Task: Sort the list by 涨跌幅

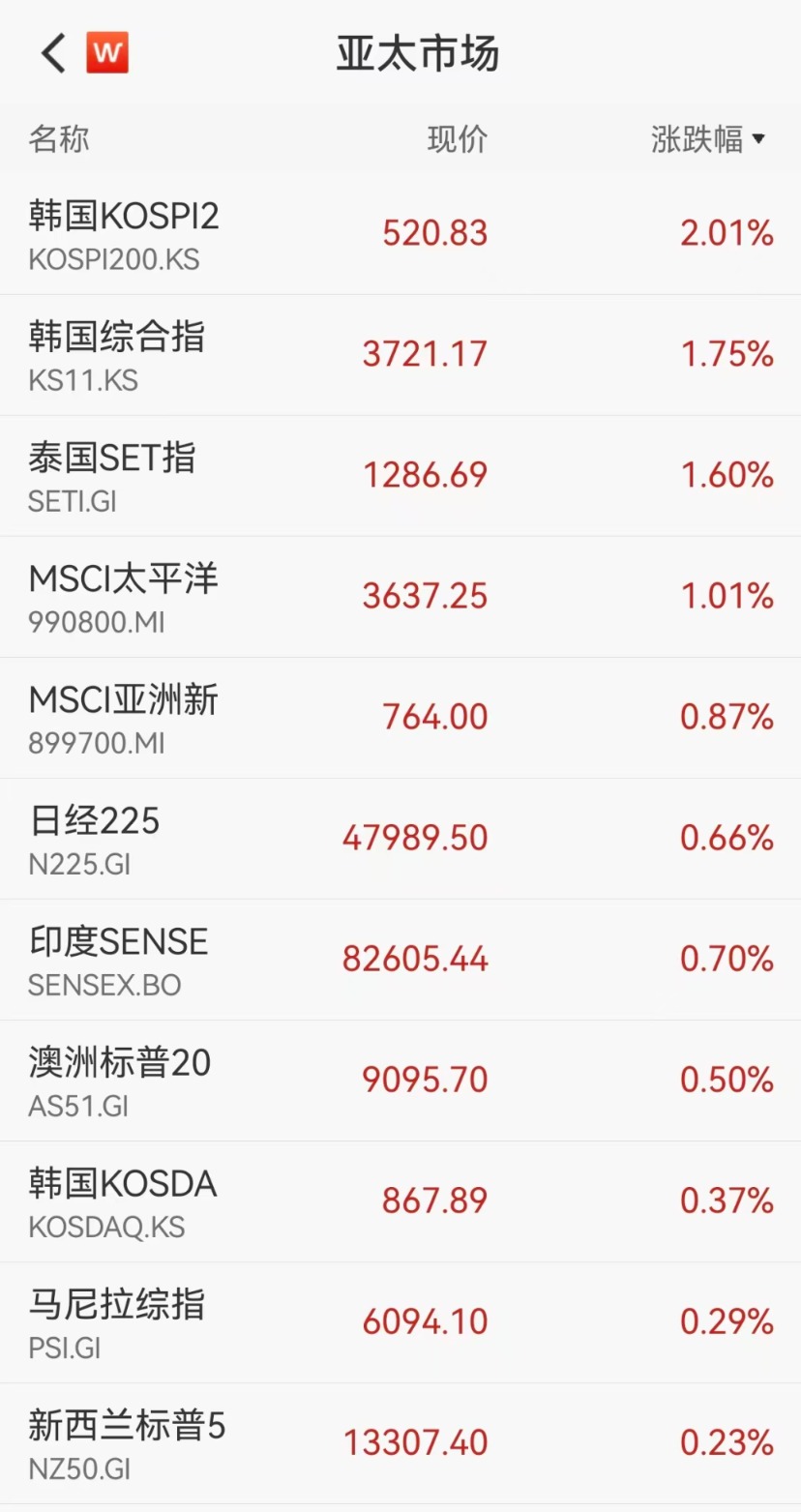Action: tap(708, 139)
